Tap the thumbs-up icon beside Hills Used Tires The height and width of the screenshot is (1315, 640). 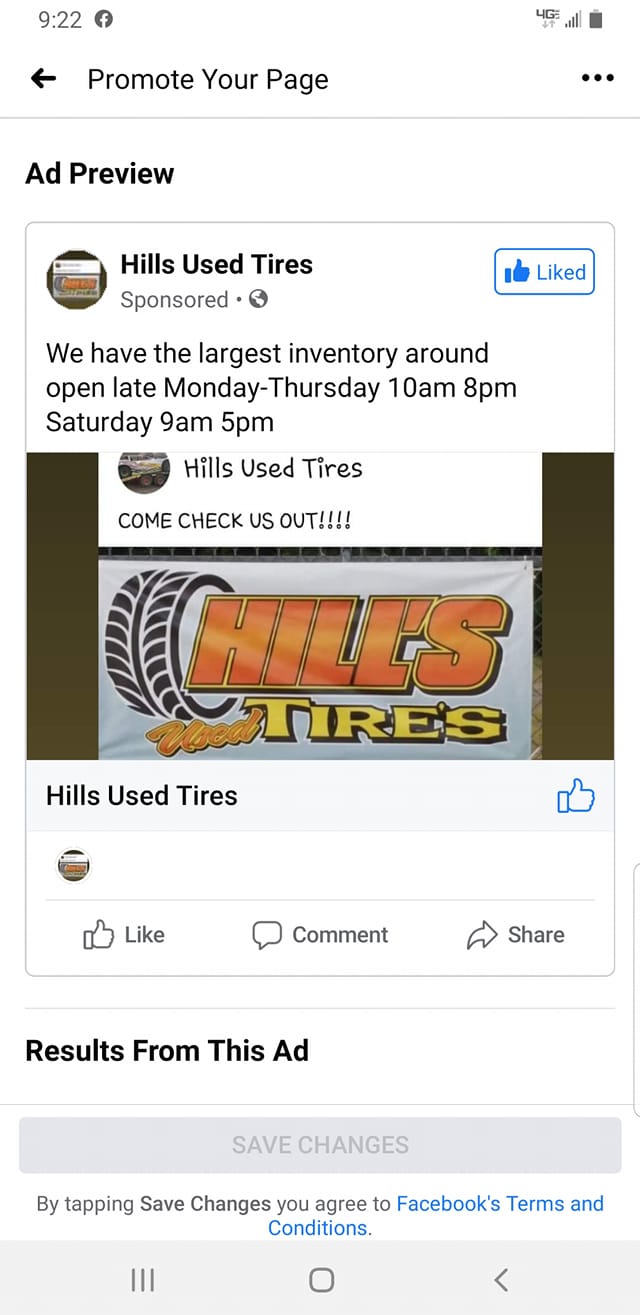pos(575,796)
